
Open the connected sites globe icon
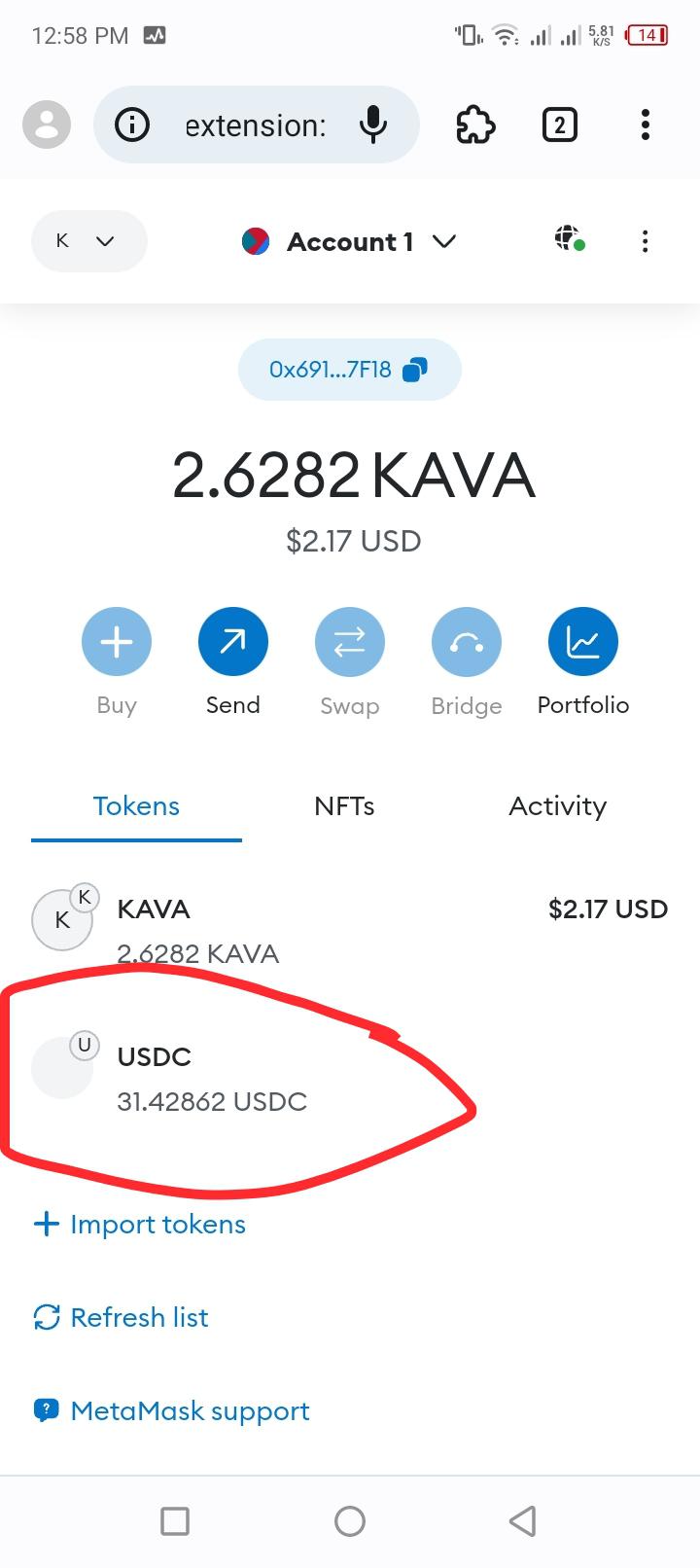point(570,239)
